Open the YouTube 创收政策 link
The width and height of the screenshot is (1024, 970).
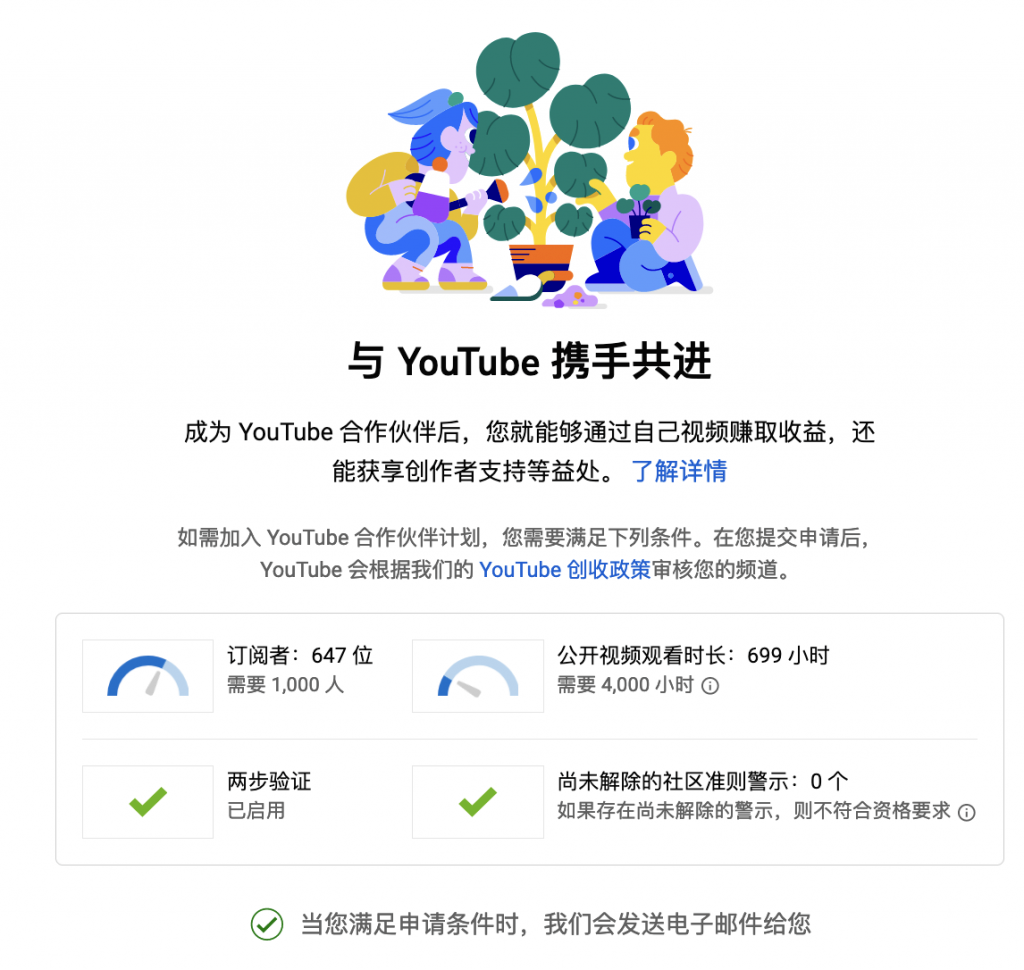click(565, 570)
